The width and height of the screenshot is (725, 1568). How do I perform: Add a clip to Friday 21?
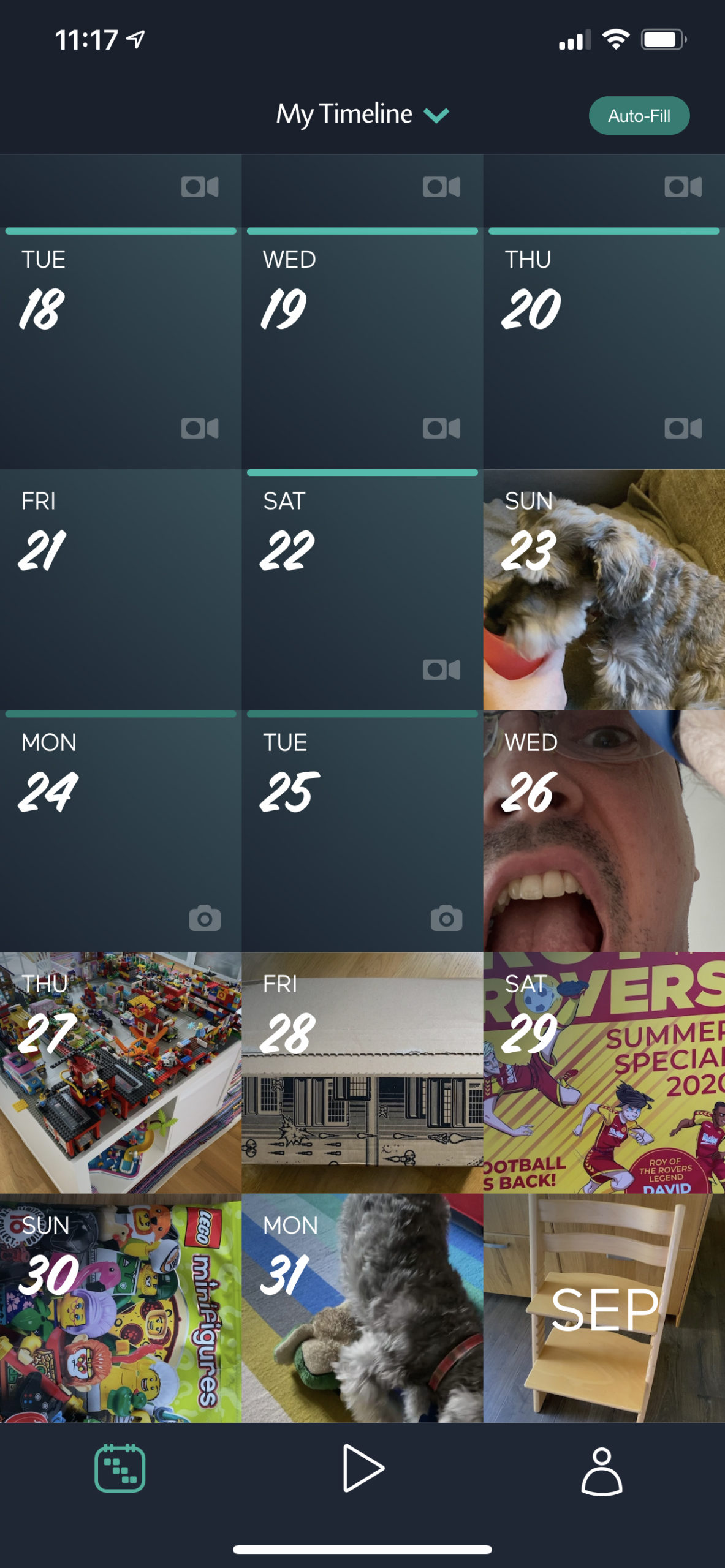[121, 590]
